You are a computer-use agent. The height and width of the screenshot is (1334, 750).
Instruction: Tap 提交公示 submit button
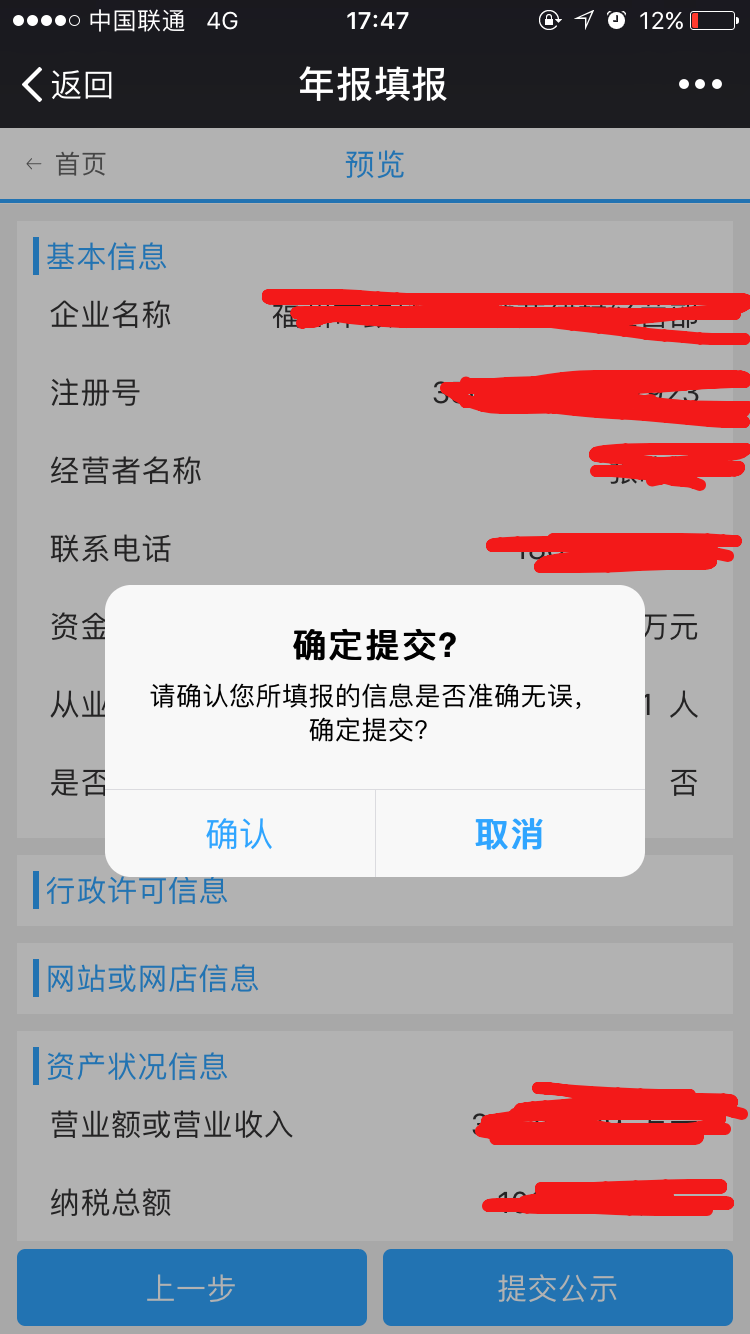click(x=557, y=1288)
